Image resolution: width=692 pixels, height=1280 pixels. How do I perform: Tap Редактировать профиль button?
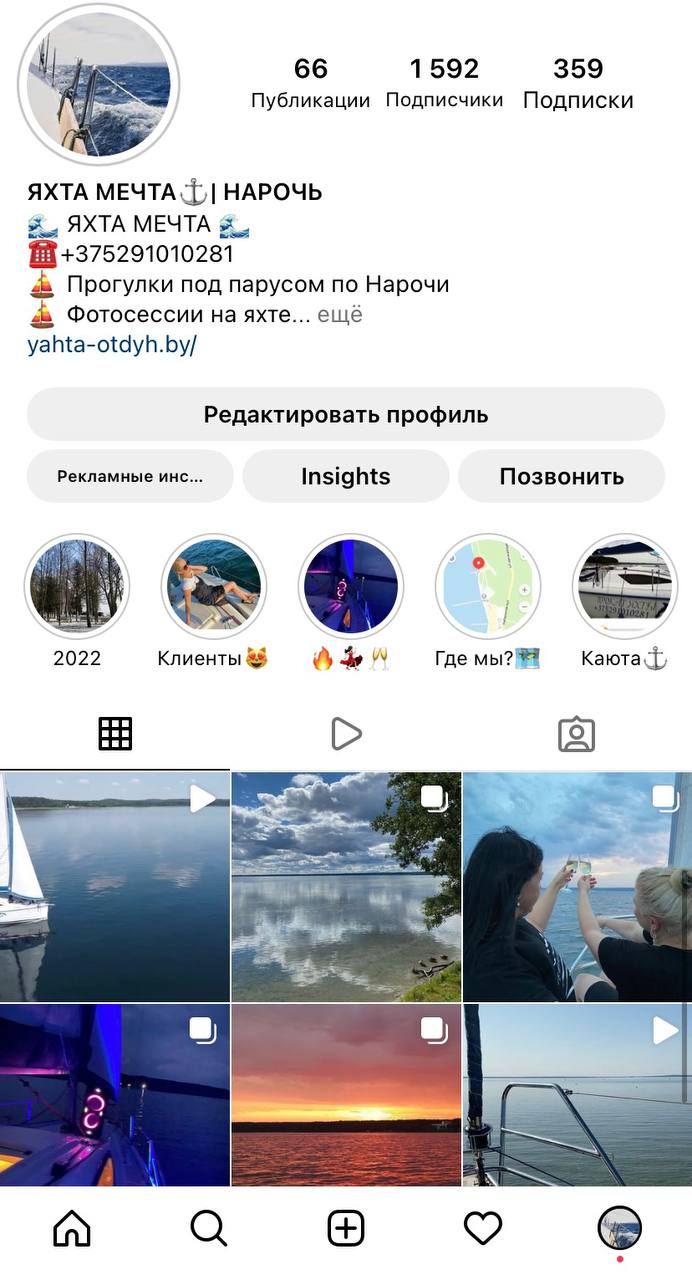click(x=345, y=414)
